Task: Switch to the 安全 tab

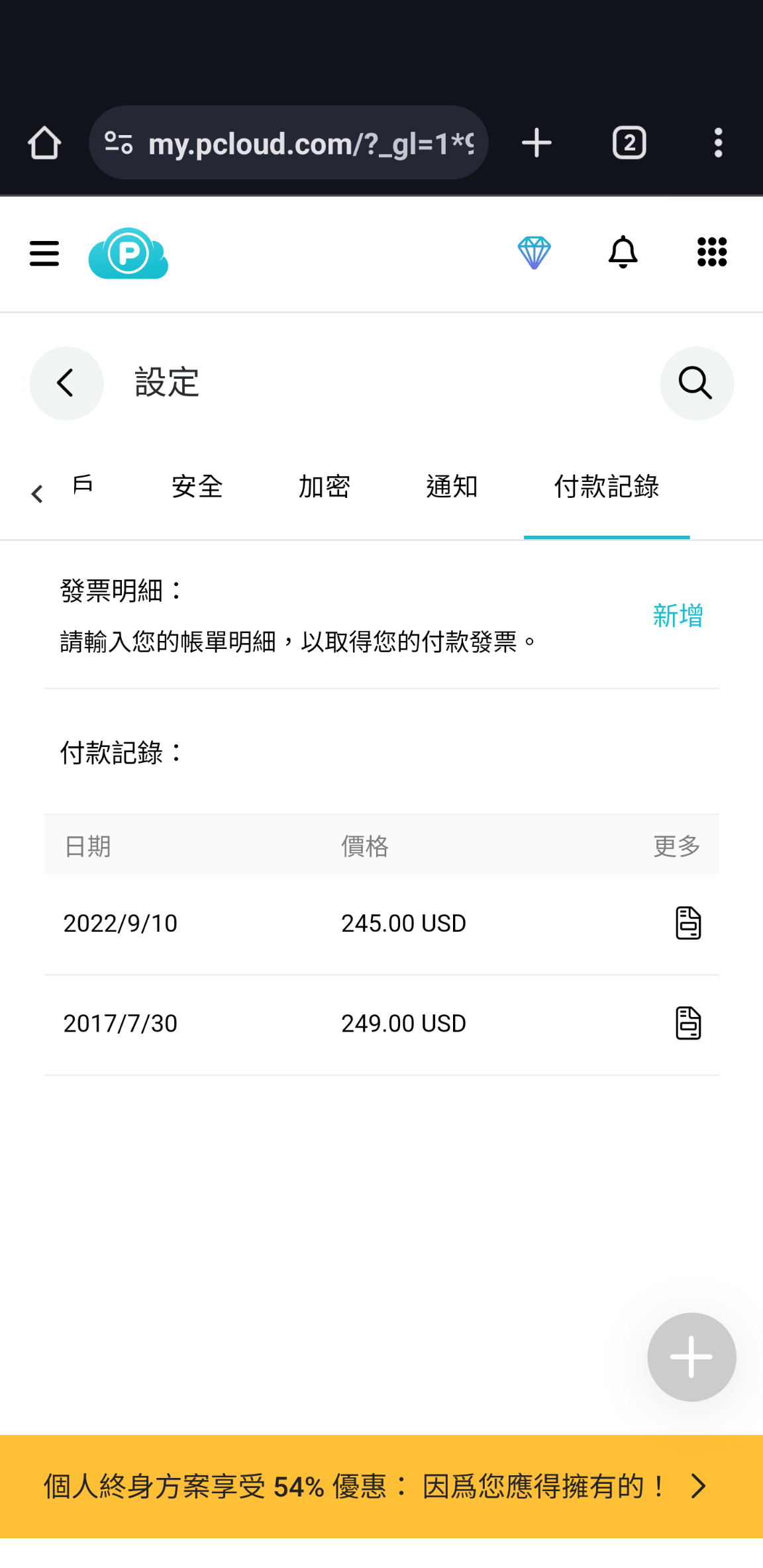Action: pyautogui.click(x=197, y=487)
